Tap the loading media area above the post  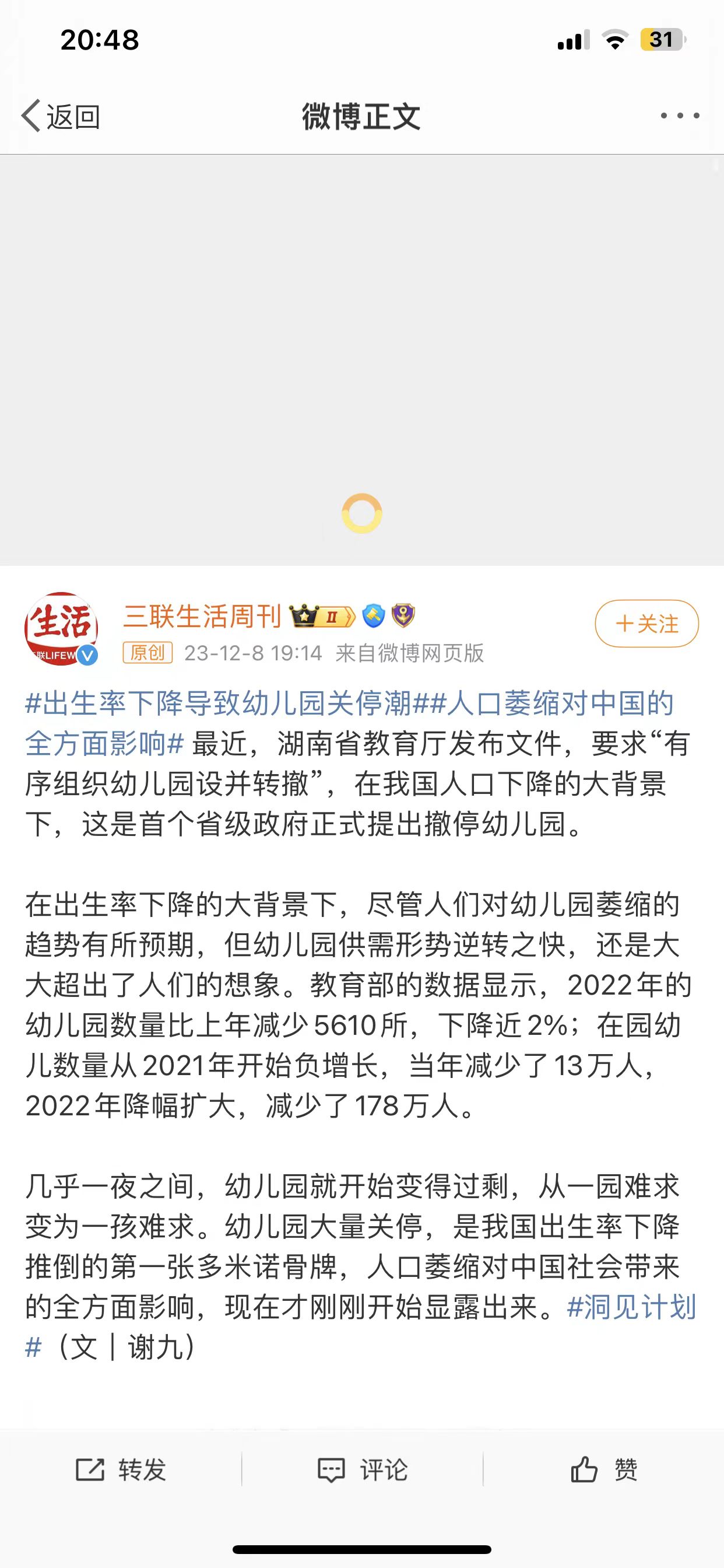tap(362, 359)
